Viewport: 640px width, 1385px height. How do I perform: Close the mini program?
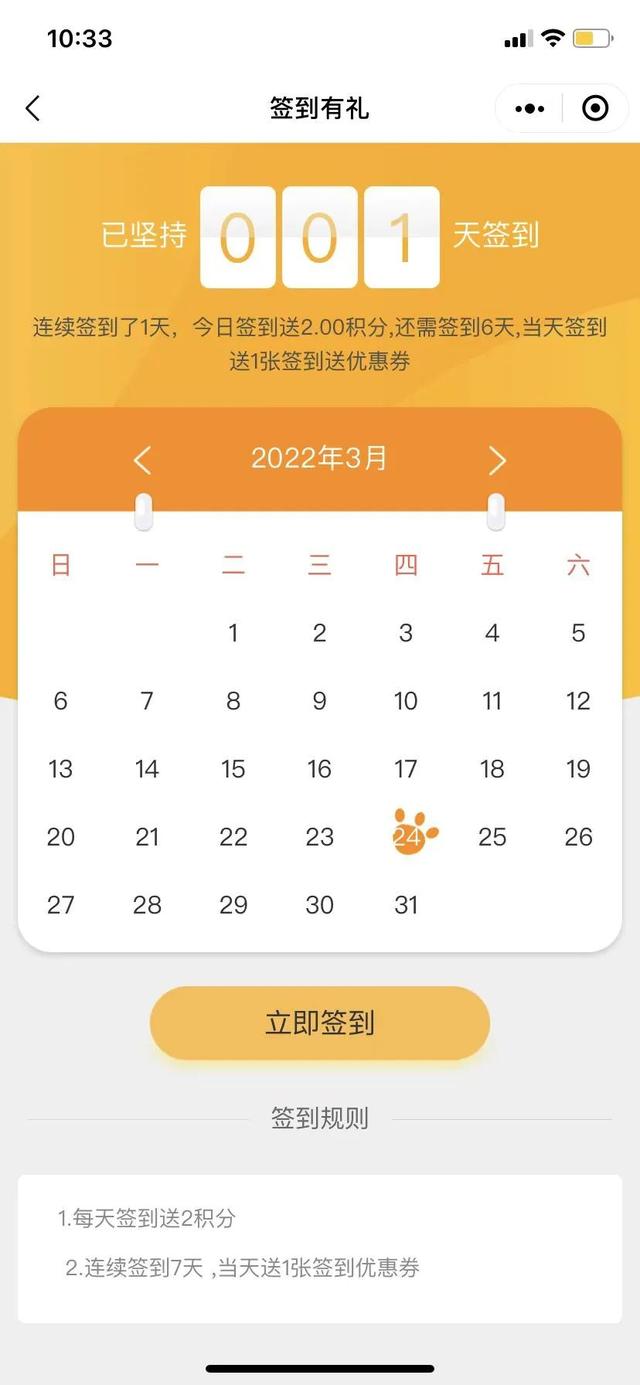tap(595, 108)
